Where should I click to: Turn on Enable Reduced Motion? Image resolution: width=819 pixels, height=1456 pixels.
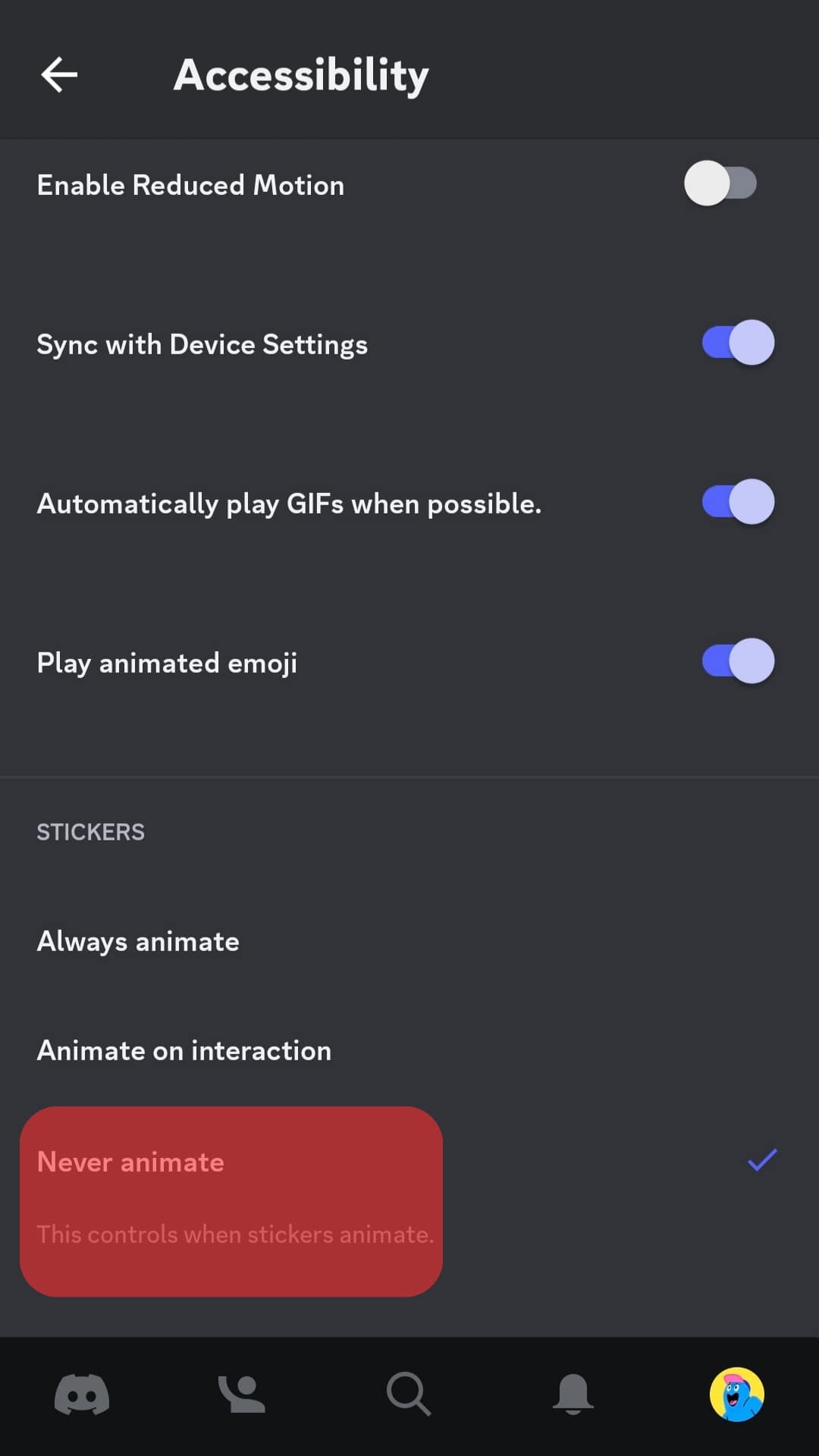click(x=720, y=184)
